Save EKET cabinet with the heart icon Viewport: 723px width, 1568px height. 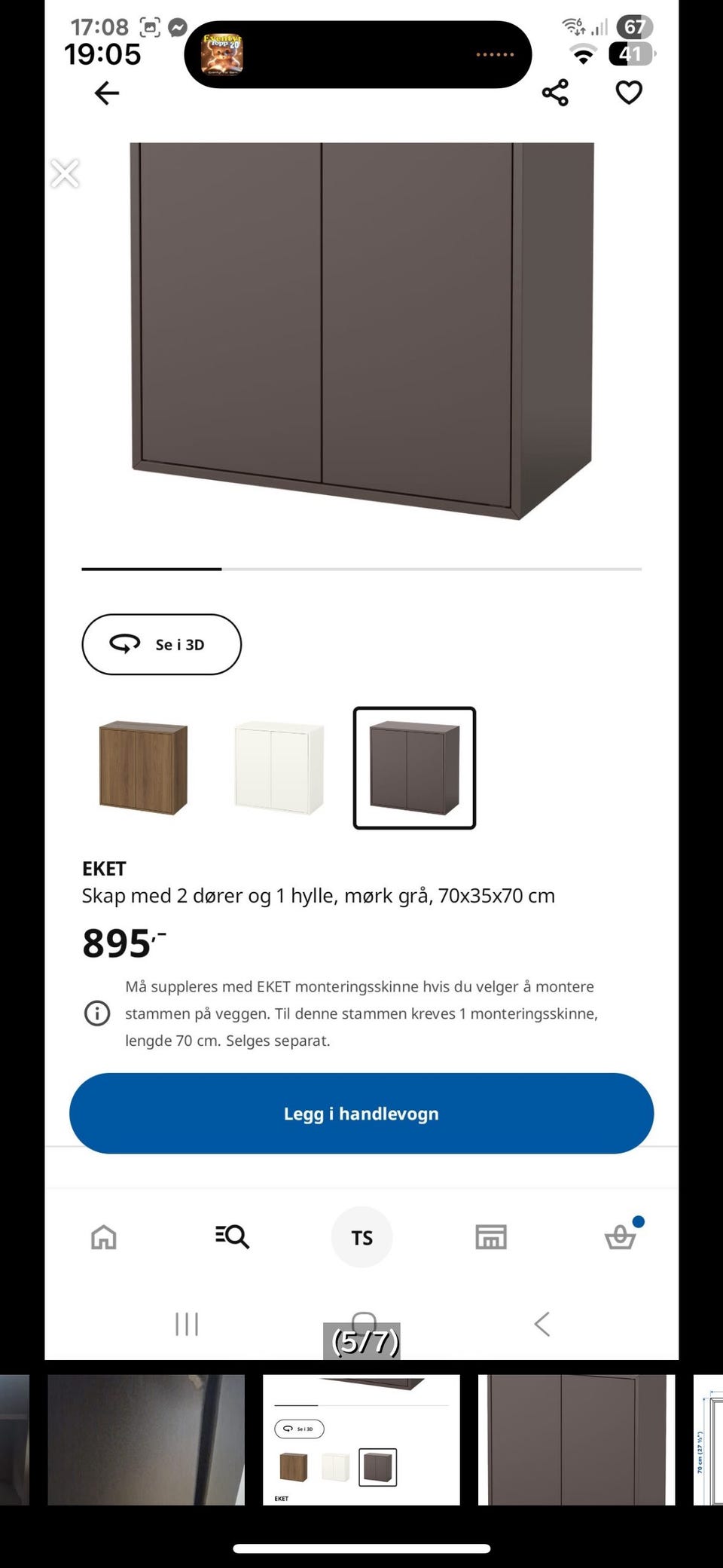pyautogui.click(x=629, y=93)
